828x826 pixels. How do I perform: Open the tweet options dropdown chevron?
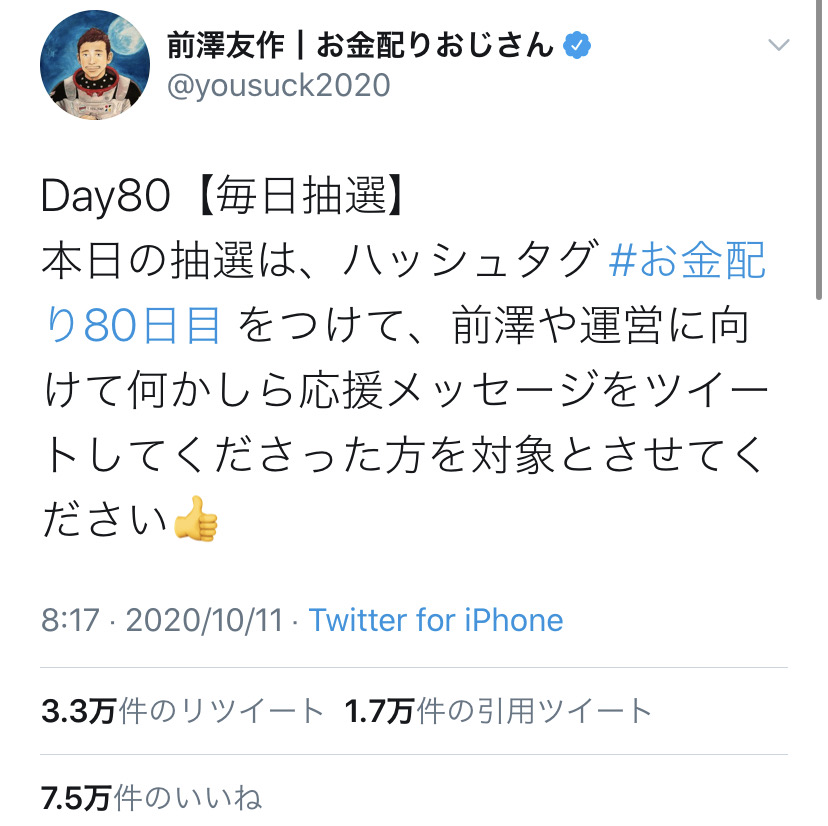(777, 45)
